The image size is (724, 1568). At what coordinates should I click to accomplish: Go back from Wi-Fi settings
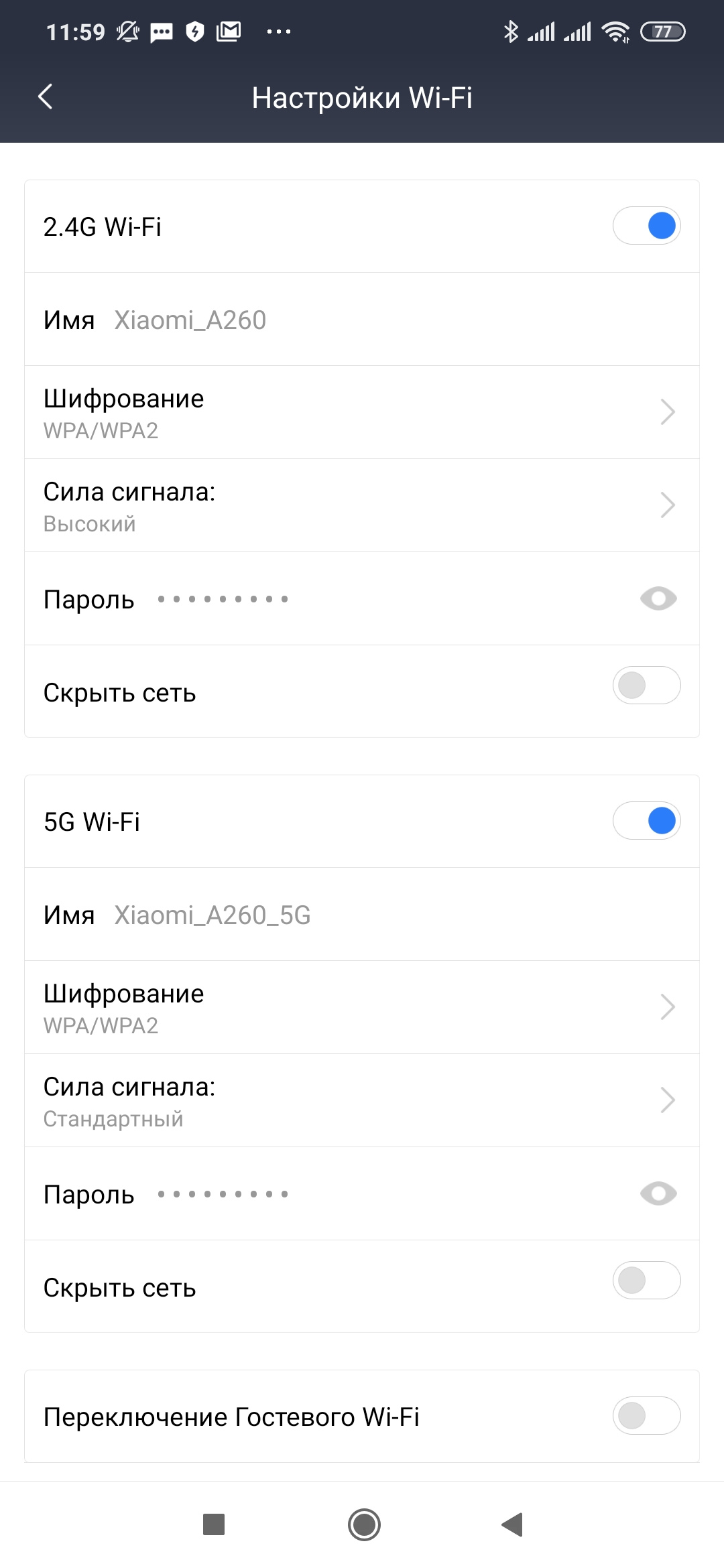[46, 97]
